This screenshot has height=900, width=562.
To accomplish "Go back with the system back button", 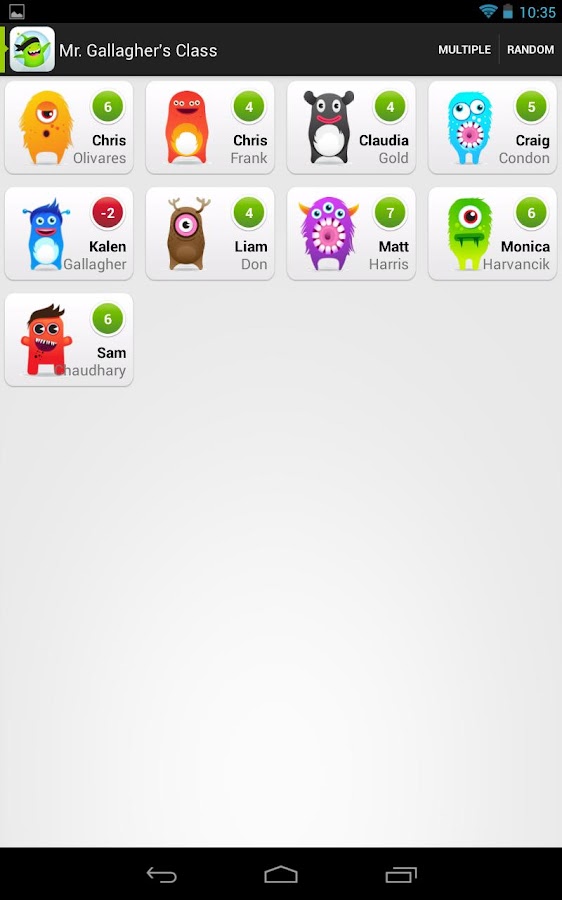I will coord(161,874).
